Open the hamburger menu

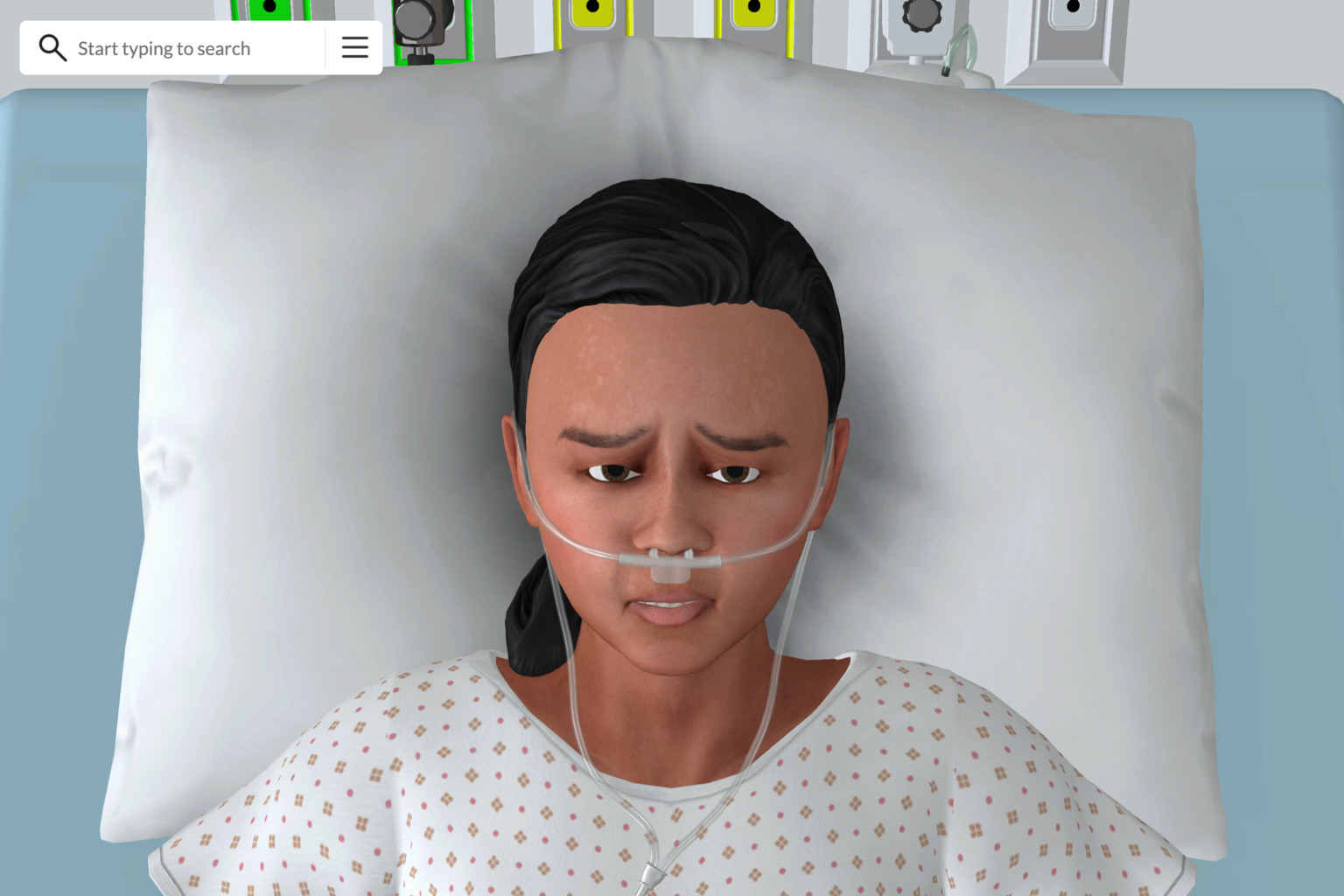pos(354,47)
